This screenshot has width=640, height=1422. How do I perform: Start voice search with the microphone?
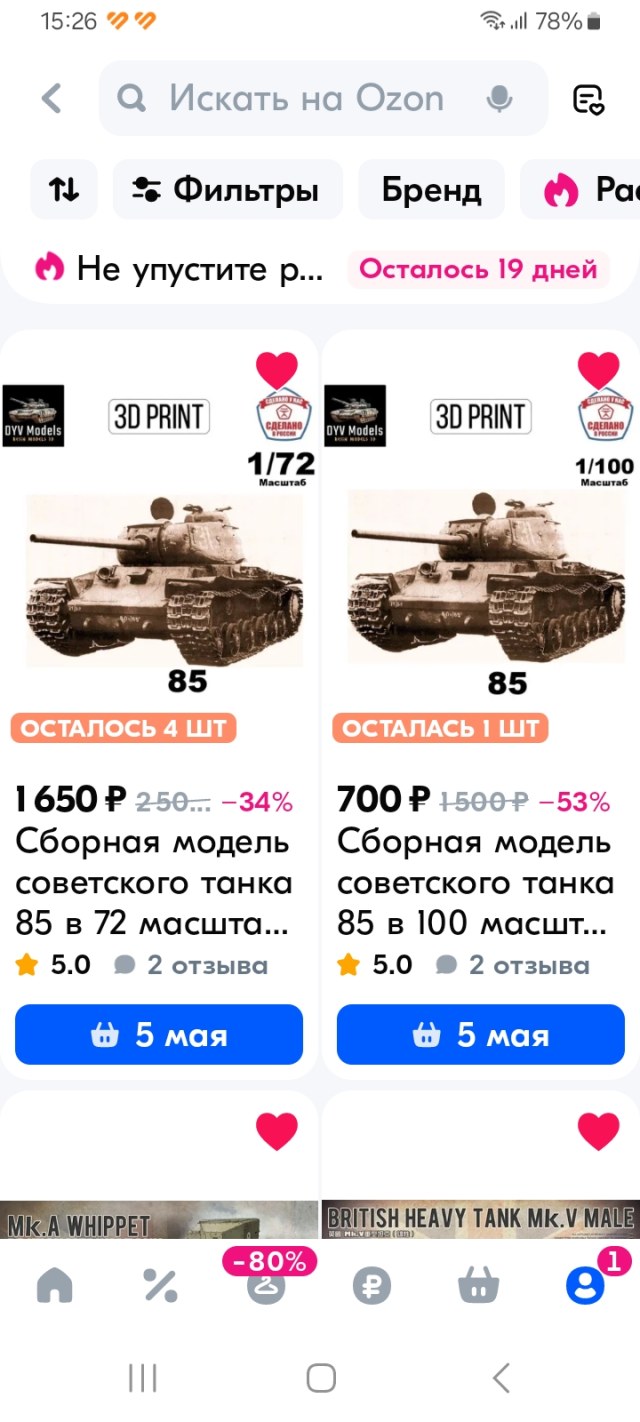pos(499,98)
